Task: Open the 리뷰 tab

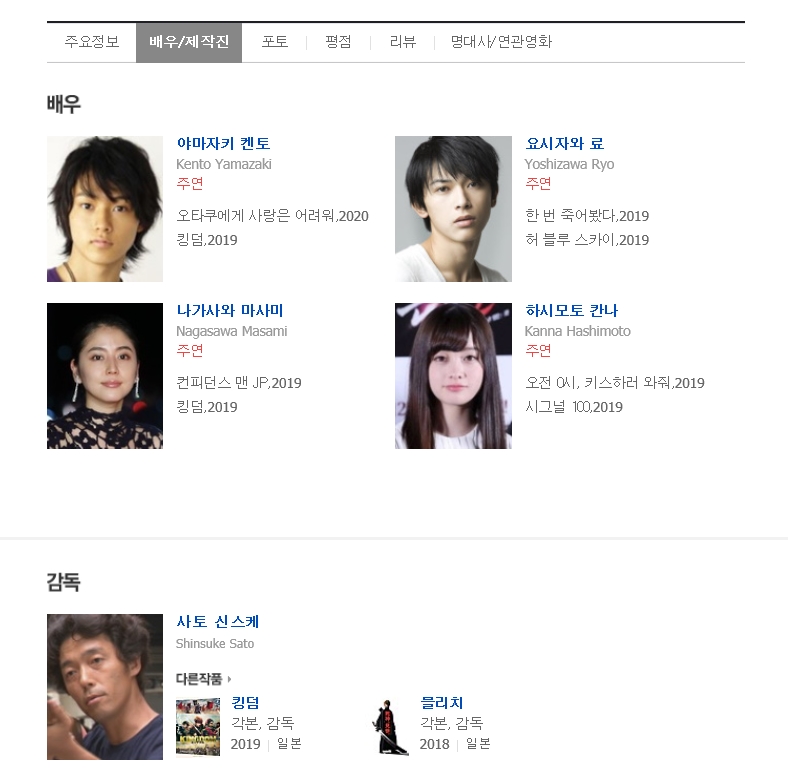Action: 402,42
